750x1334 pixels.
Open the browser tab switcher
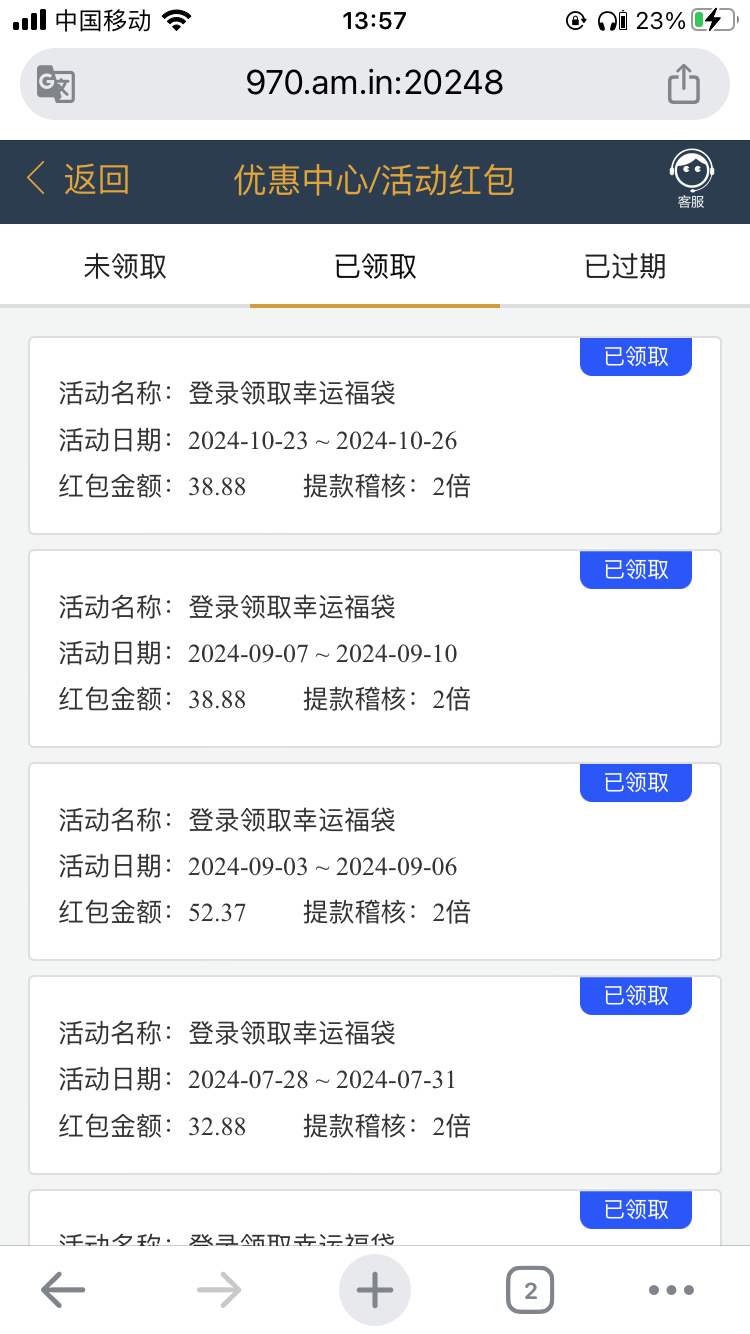pyautogui.click(x=530, y=1290)
